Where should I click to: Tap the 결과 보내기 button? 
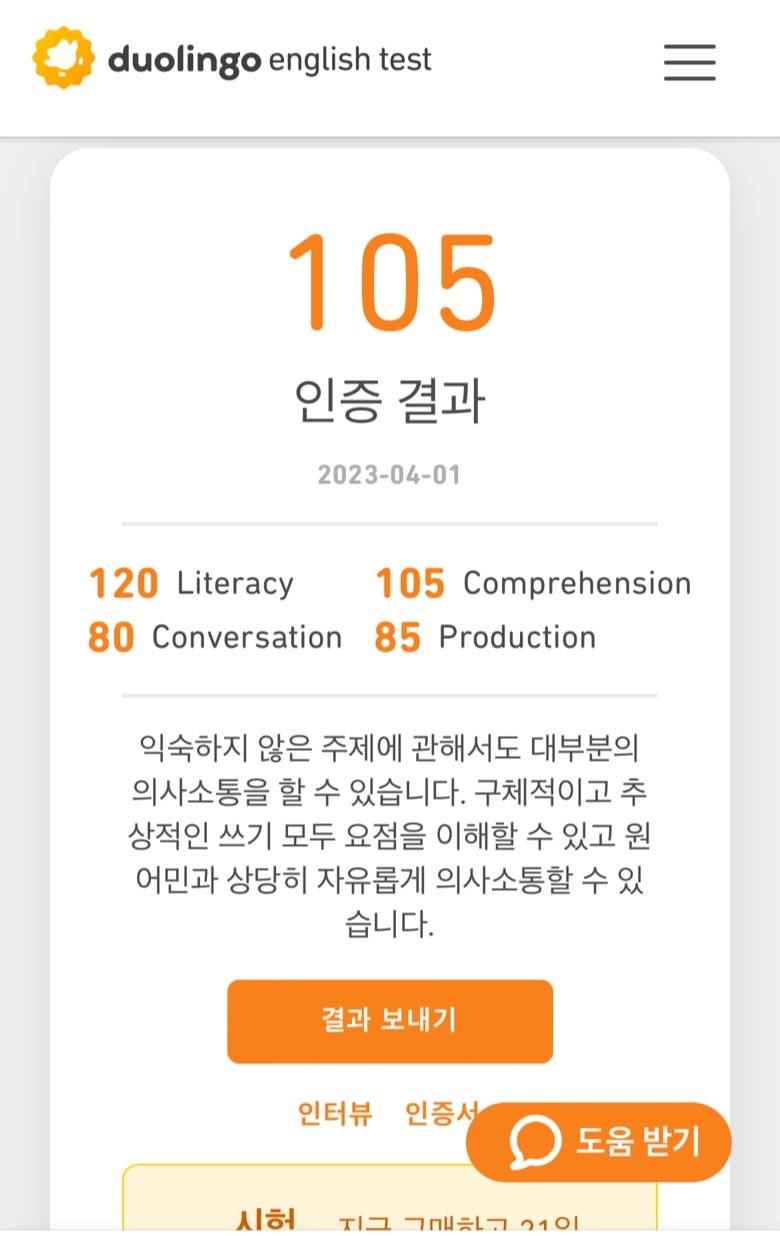pyautogui.click(x=390, y=1021)
